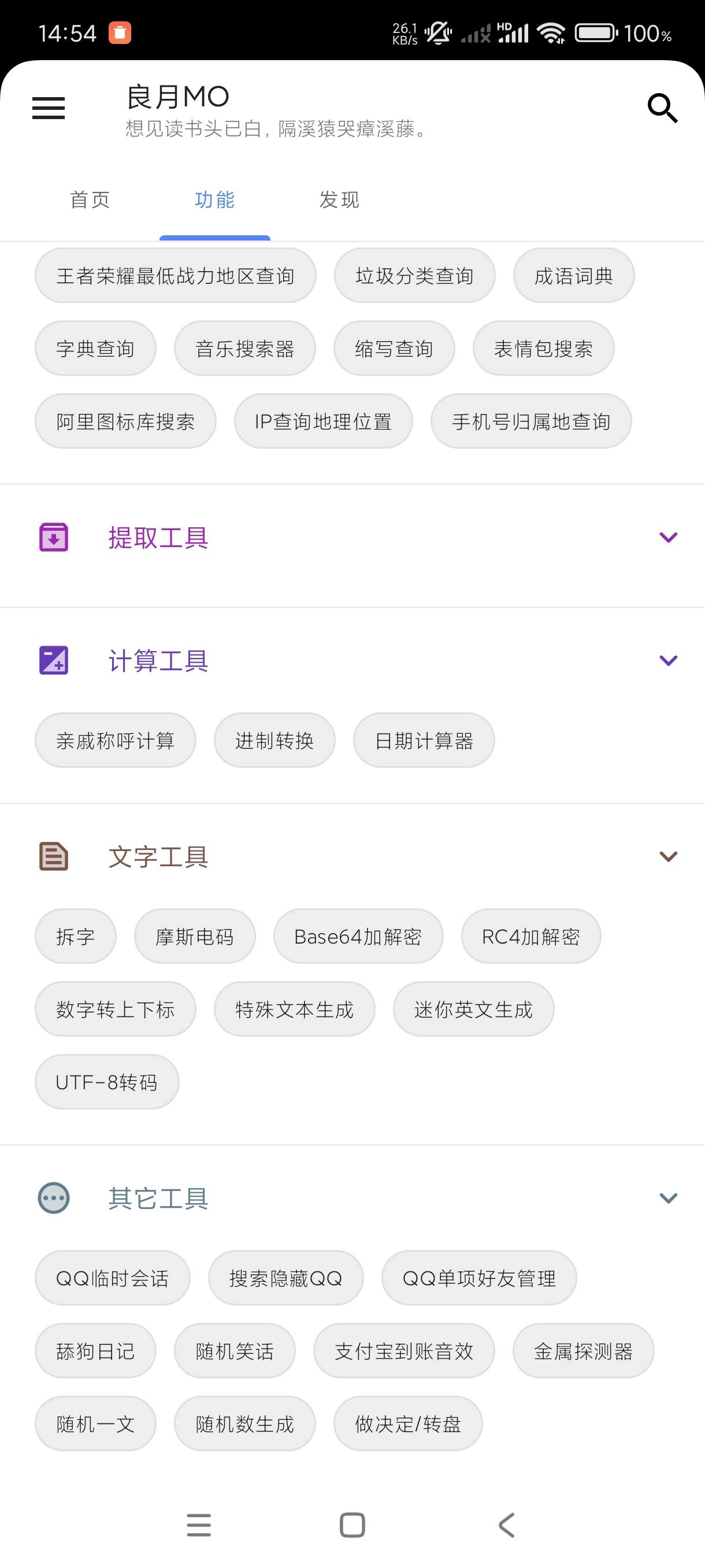Select 日期计算器 chip
705x1568 pixels.
(x=424, y=740)
